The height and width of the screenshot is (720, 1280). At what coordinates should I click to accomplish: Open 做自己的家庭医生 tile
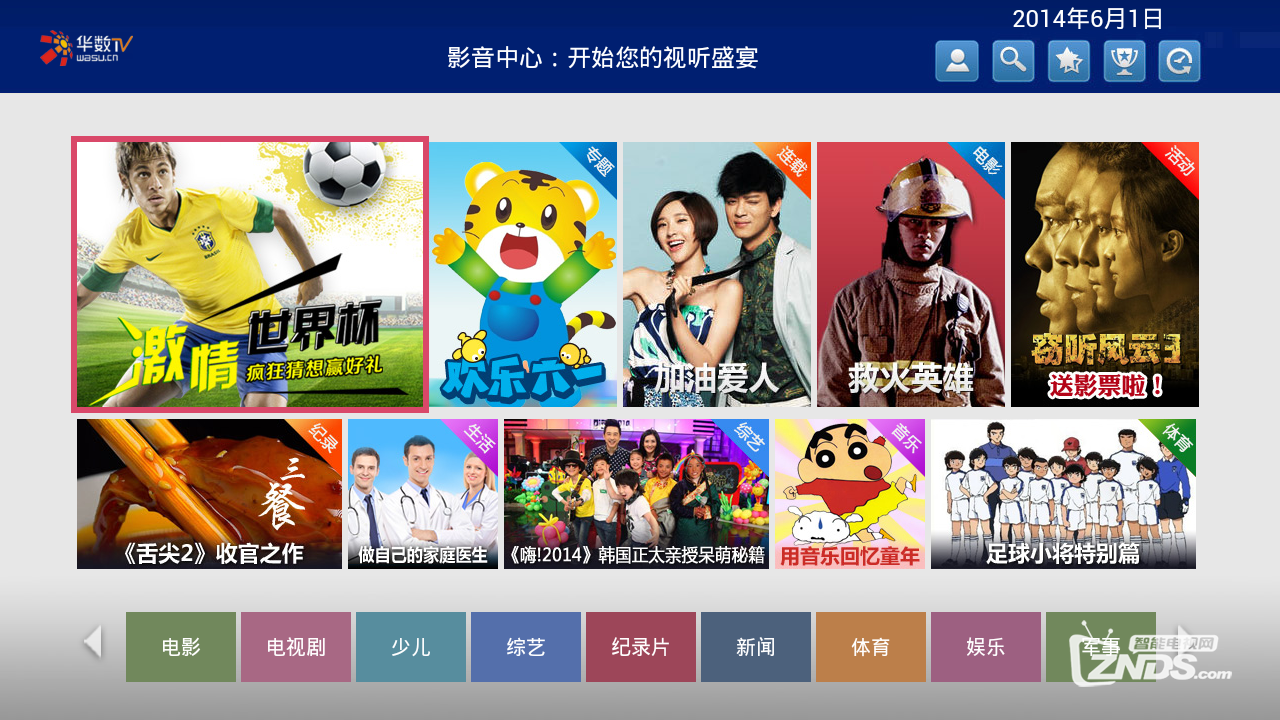click(x=423, y=494)
